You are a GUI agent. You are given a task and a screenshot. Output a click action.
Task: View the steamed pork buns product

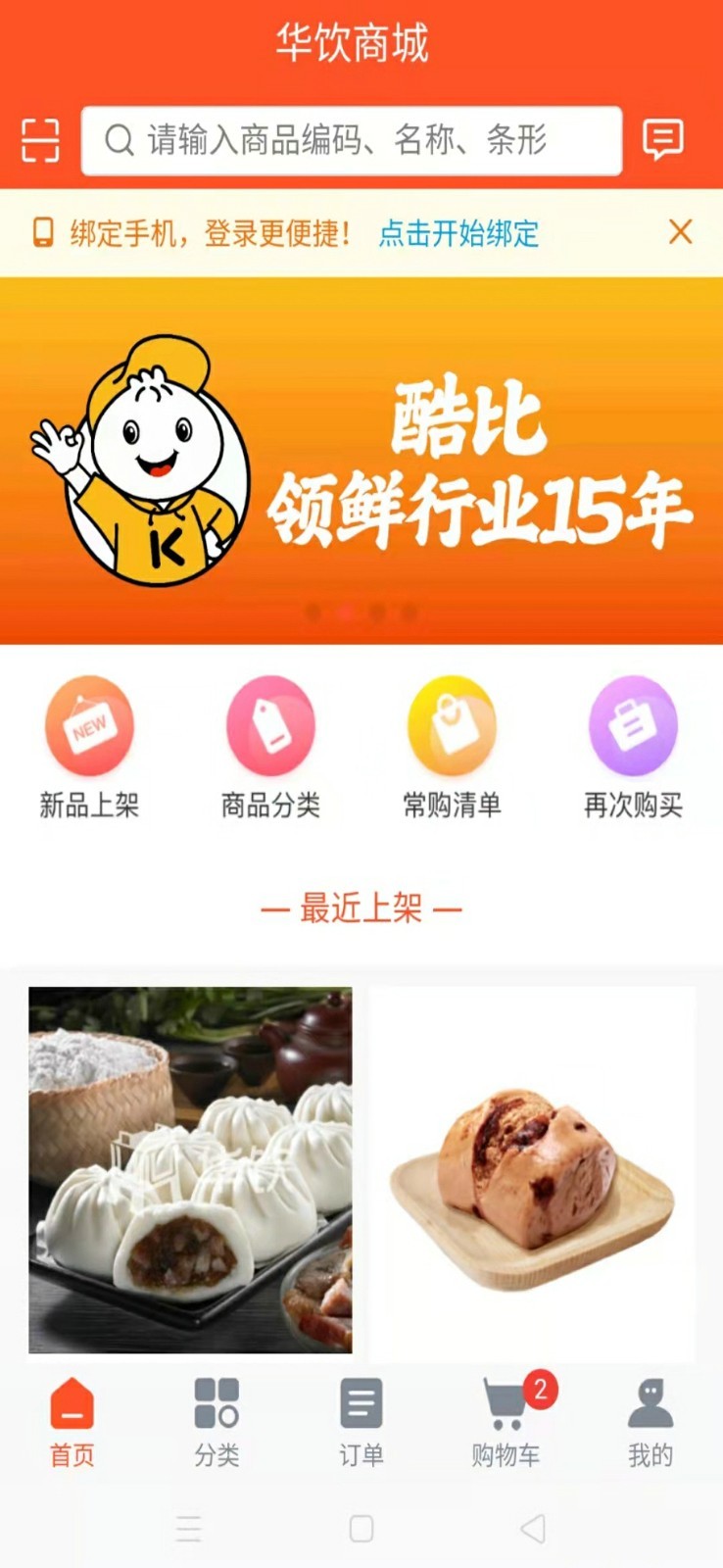click(x=190, y=1170)
